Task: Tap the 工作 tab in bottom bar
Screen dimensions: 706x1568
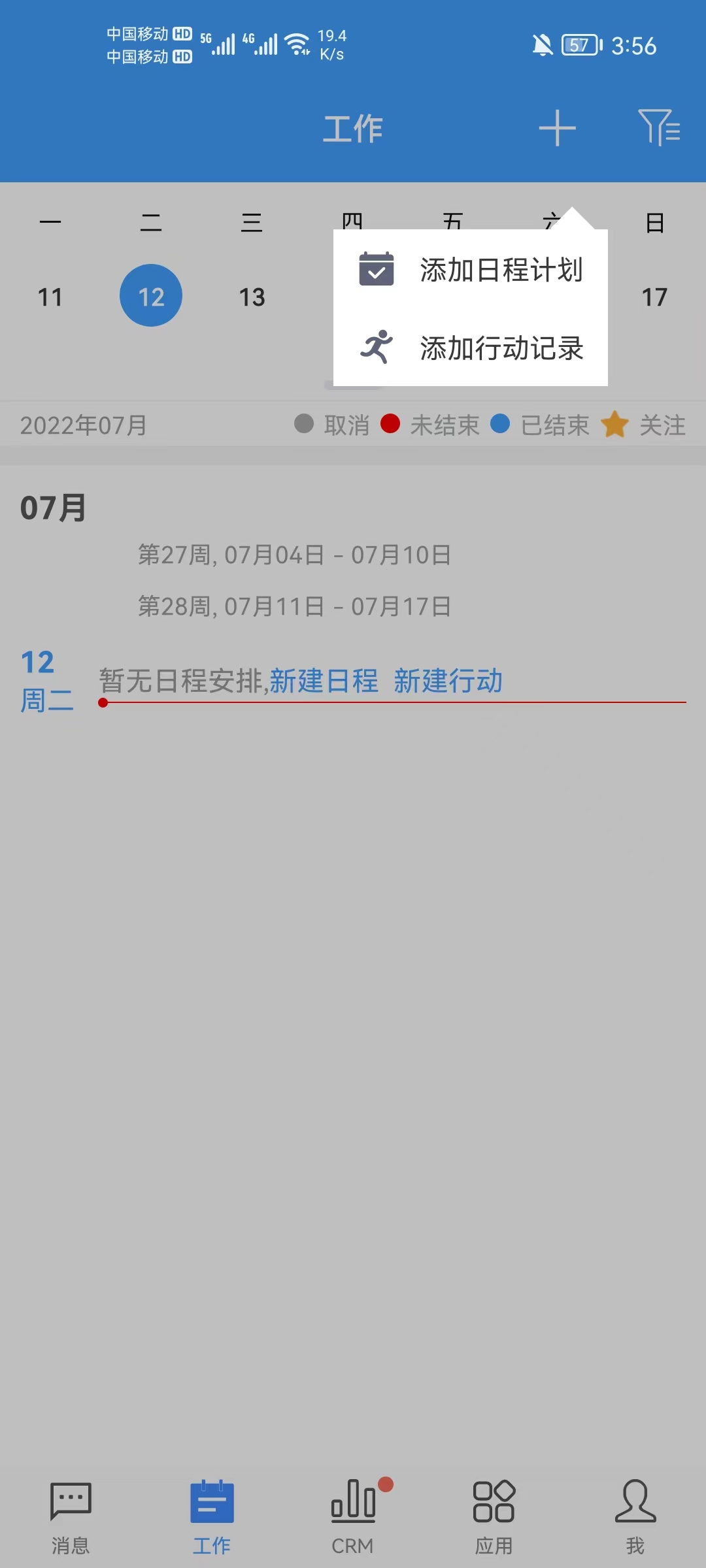Action: (212, 1517)
